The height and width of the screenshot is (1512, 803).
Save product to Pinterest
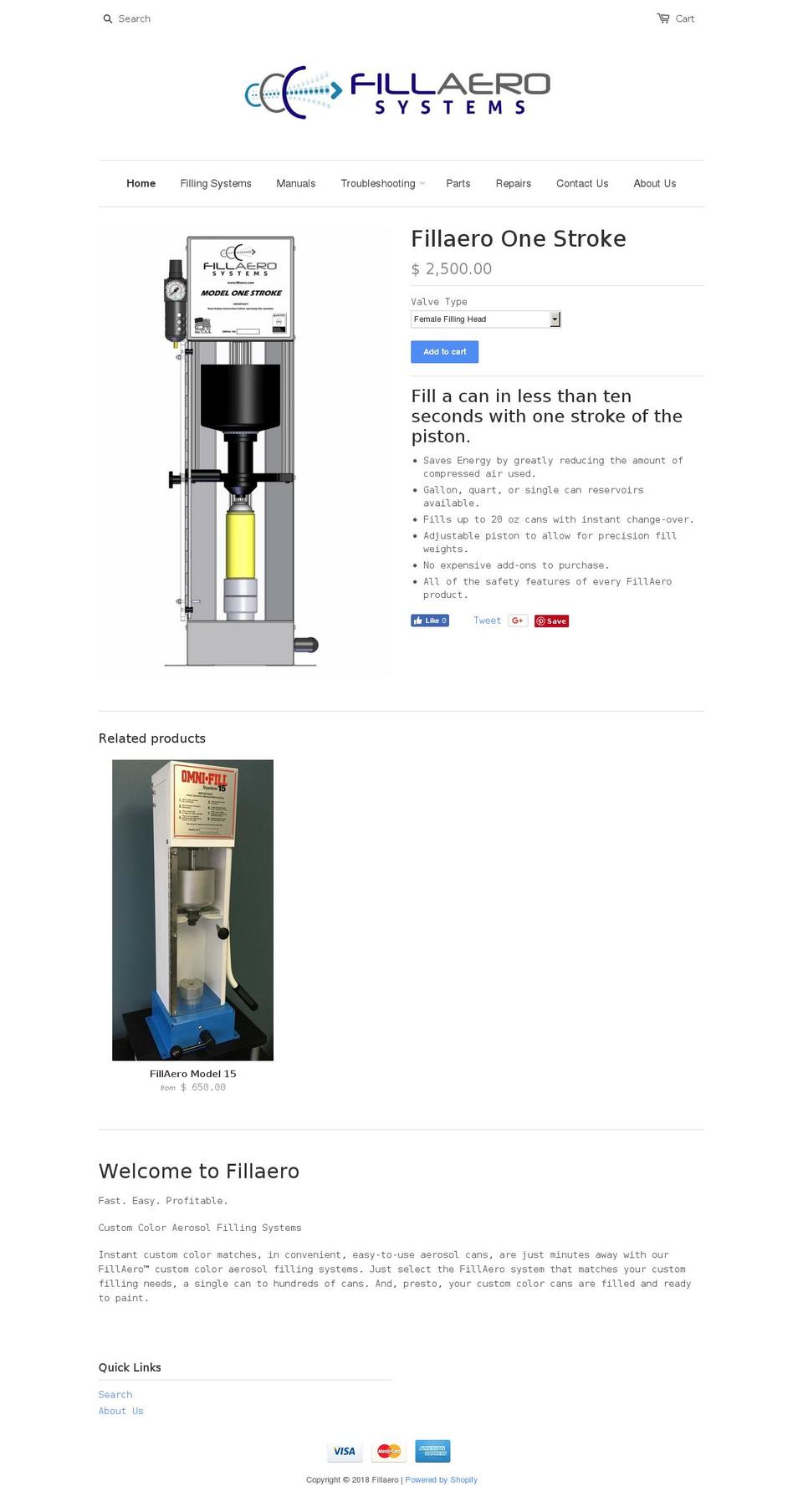pos(552,621)
